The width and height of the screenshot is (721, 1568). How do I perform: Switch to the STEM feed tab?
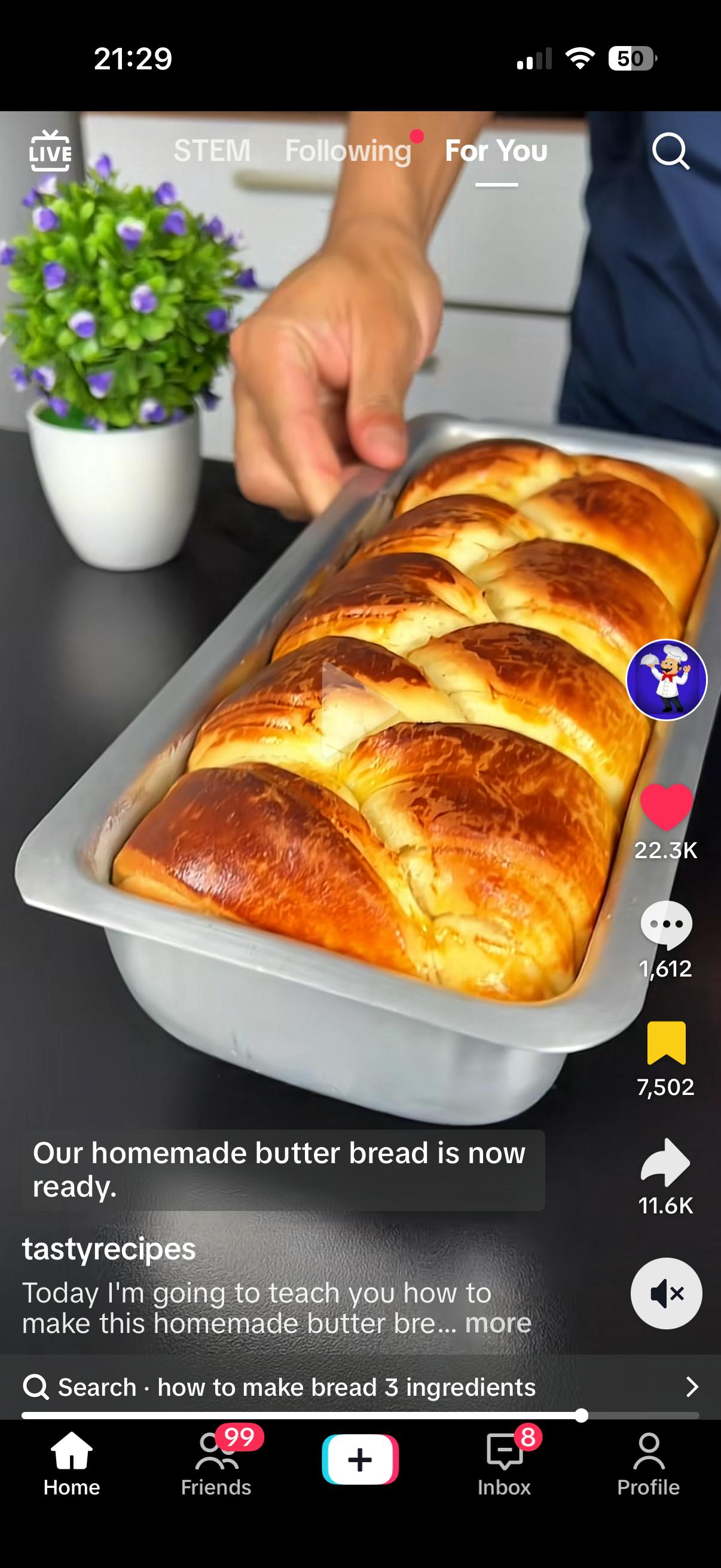click(x=212, y=150)
